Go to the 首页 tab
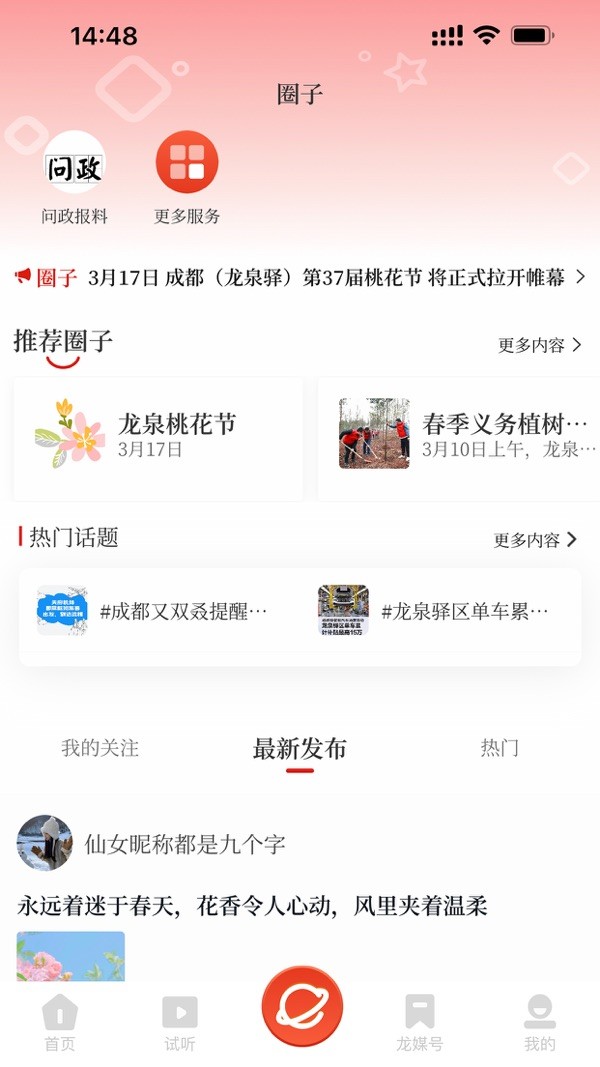Viewport: 600px width, 1067px height. pos(59,1023)
